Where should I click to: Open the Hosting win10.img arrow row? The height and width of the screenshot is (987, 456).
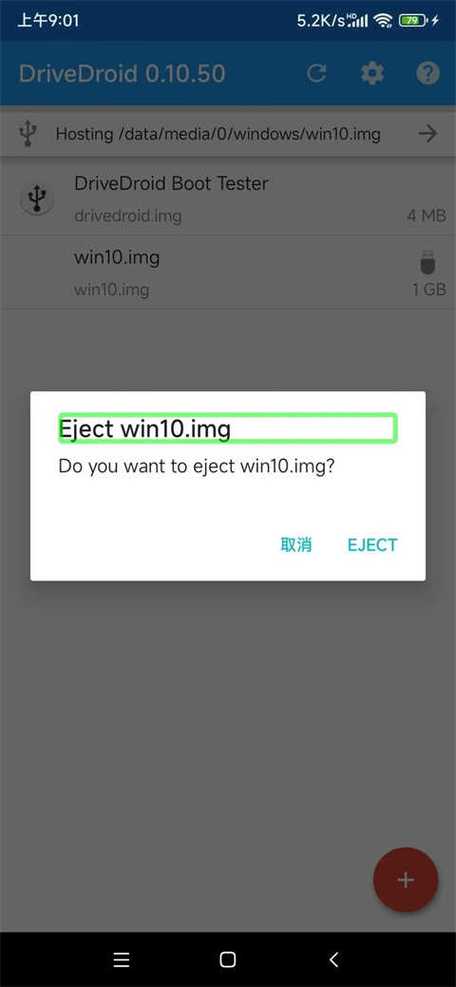click(228, 133)
